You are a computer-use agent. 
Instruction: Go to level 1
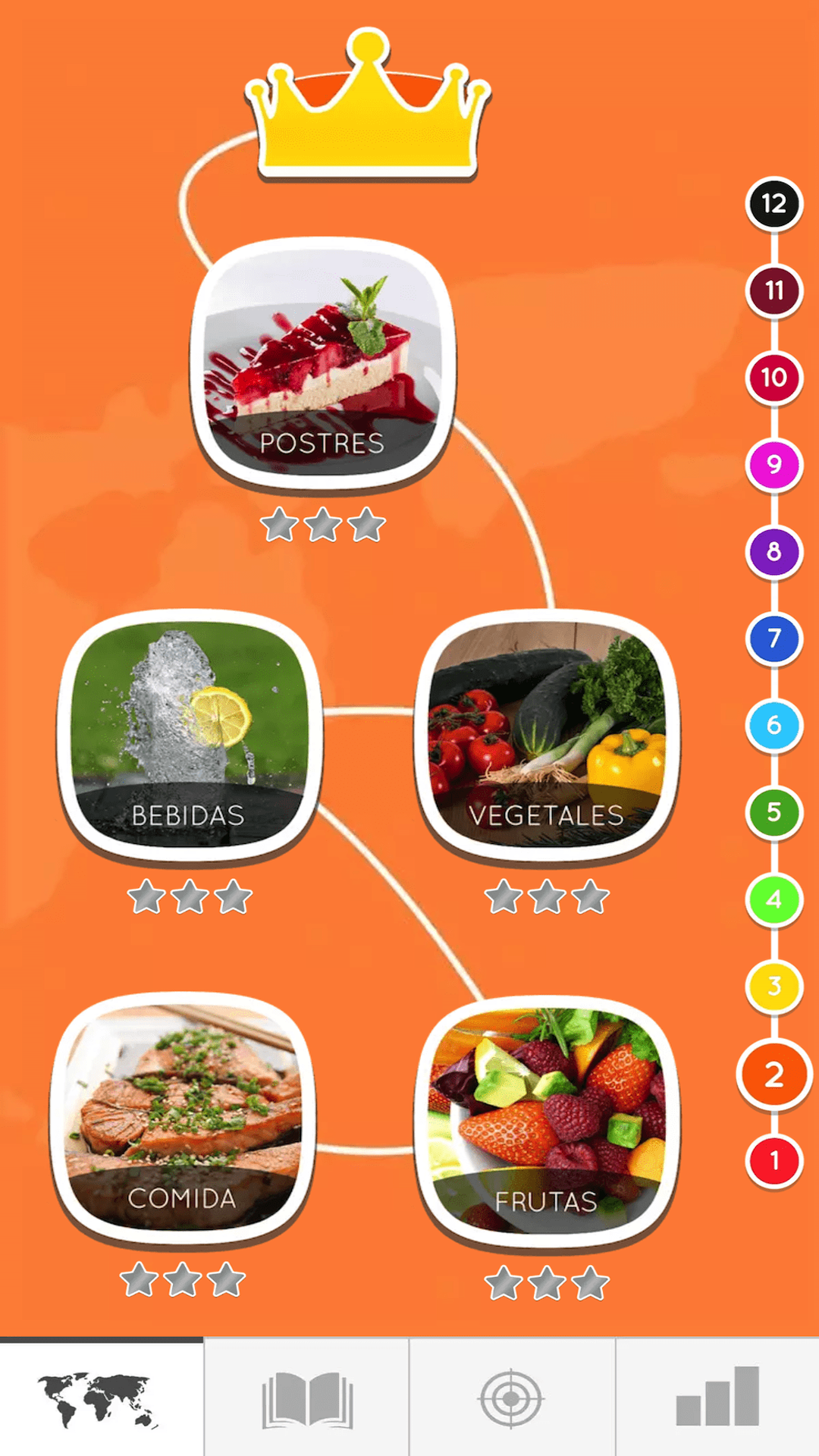click(773, 1161)
